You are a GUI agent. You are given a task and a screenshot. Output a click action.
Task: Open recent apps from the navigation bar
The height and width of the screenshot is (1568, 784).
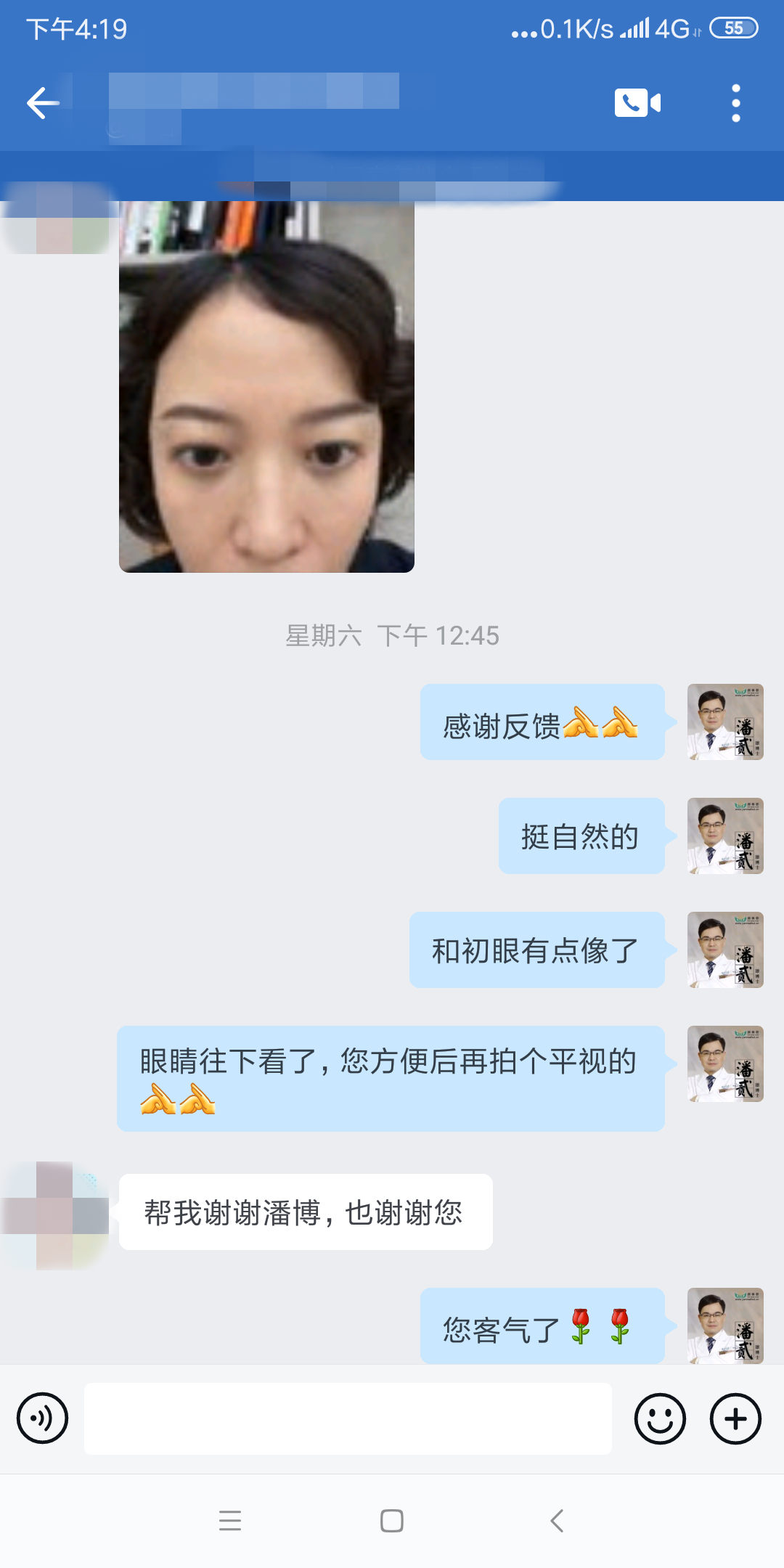[x=230, y=1520]
